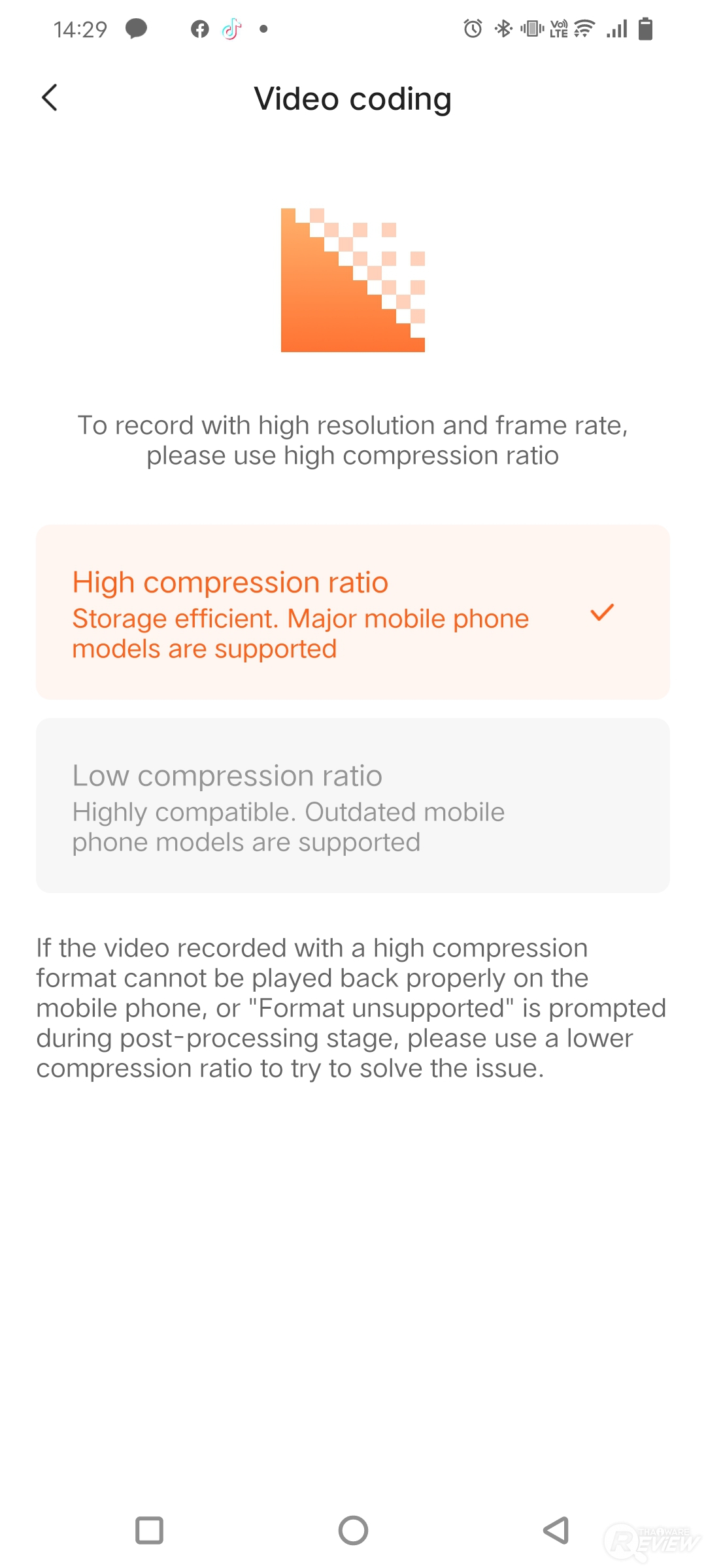
Task: Choose Low compression ratio option
Action: pyautogui.click(x=353, y=806)
